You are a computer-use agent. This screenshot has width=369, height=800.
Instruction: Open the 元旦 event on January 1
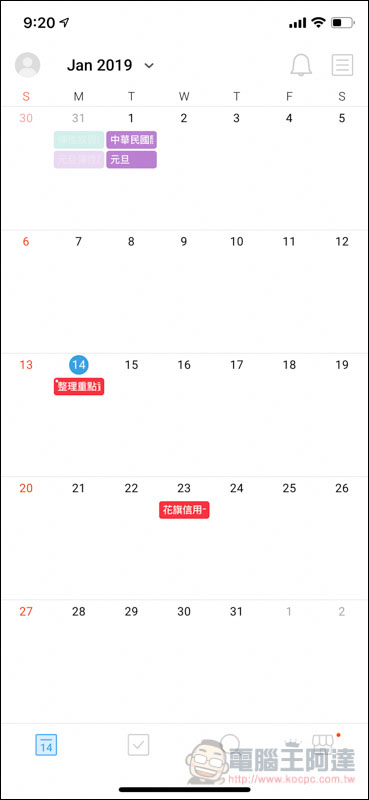[132, 160]
